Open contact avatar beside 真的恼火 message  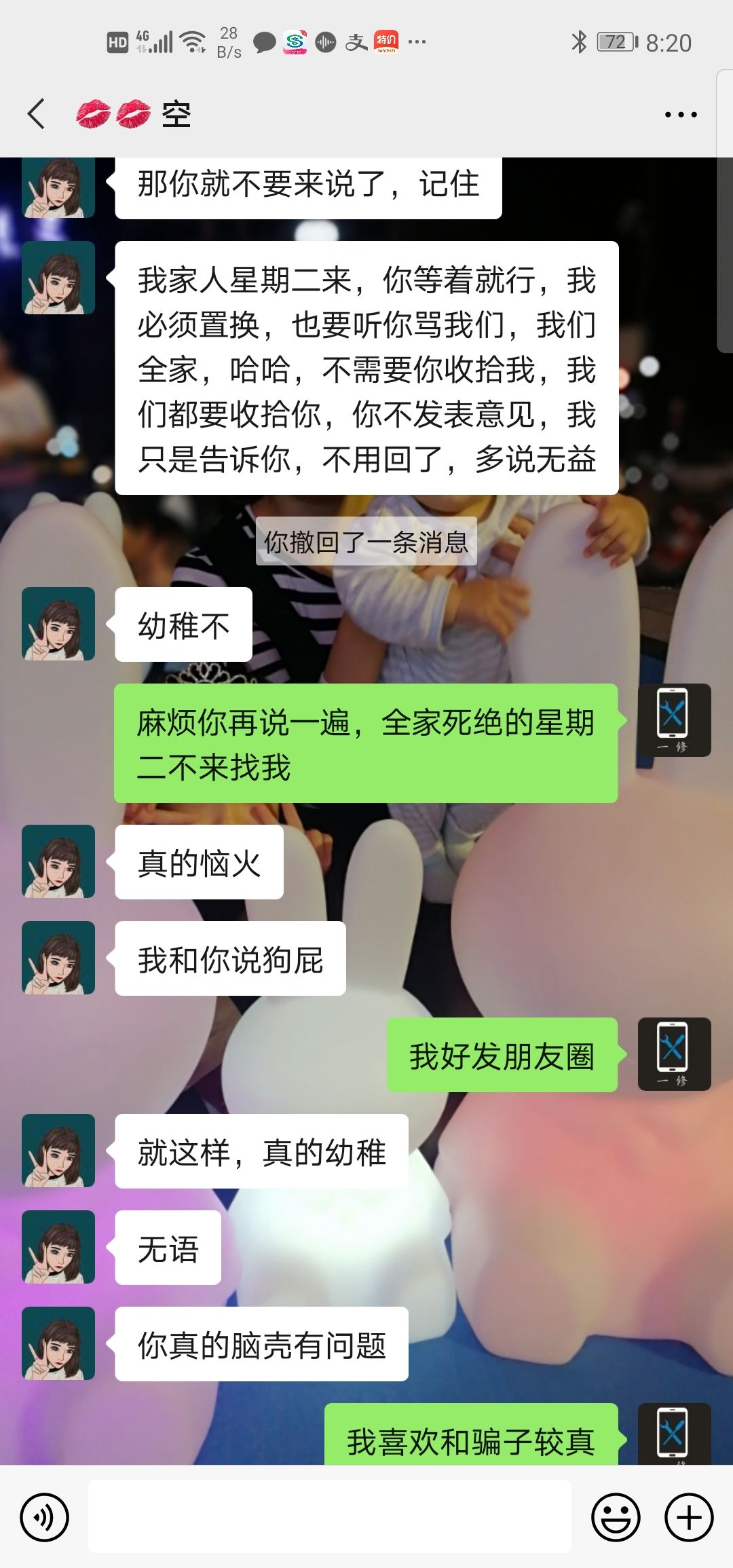tap(58, 861)
